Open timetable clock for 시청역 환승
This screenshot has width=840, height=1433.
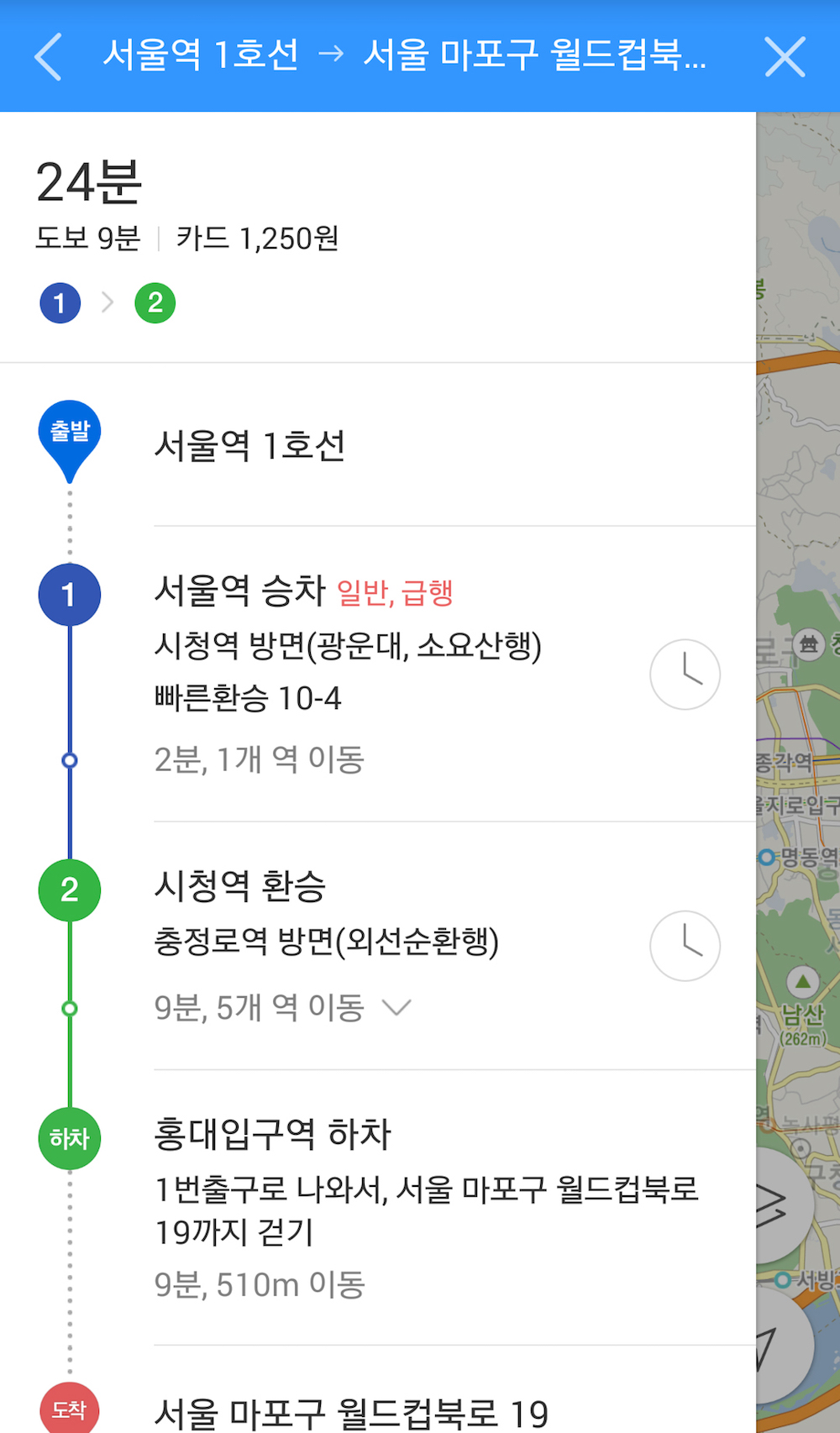point(685,946)
